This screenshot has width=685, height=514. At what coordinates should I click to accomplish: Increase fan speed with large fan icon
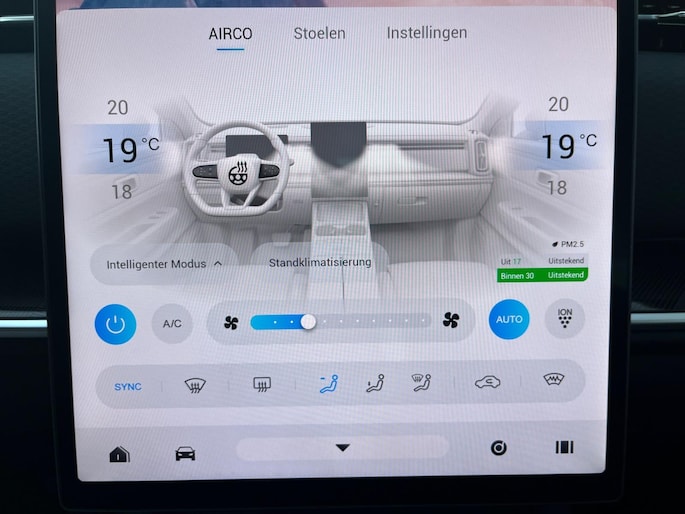tap(451, 321)
